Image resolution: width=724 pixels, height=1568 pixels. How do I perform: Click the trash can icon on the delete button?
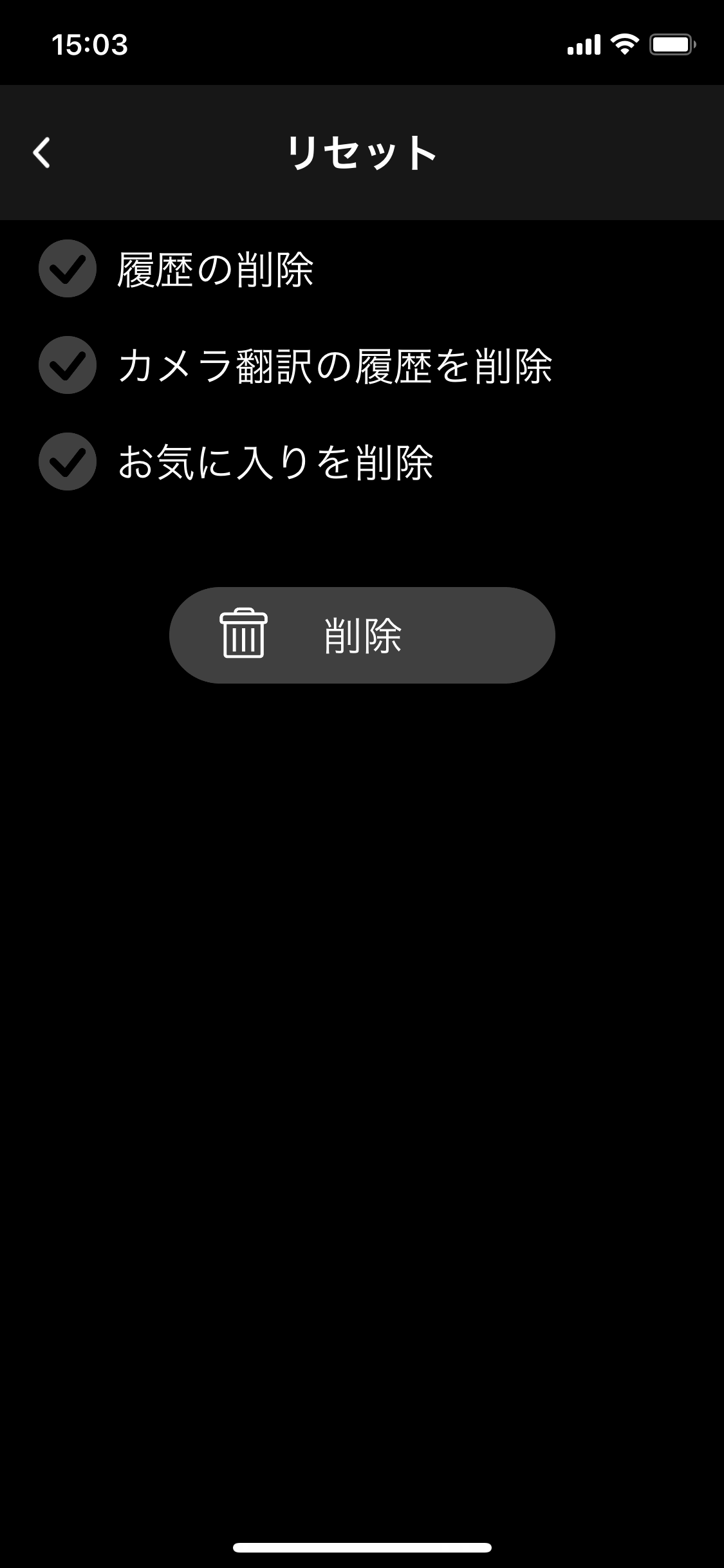tap(243, 635)
